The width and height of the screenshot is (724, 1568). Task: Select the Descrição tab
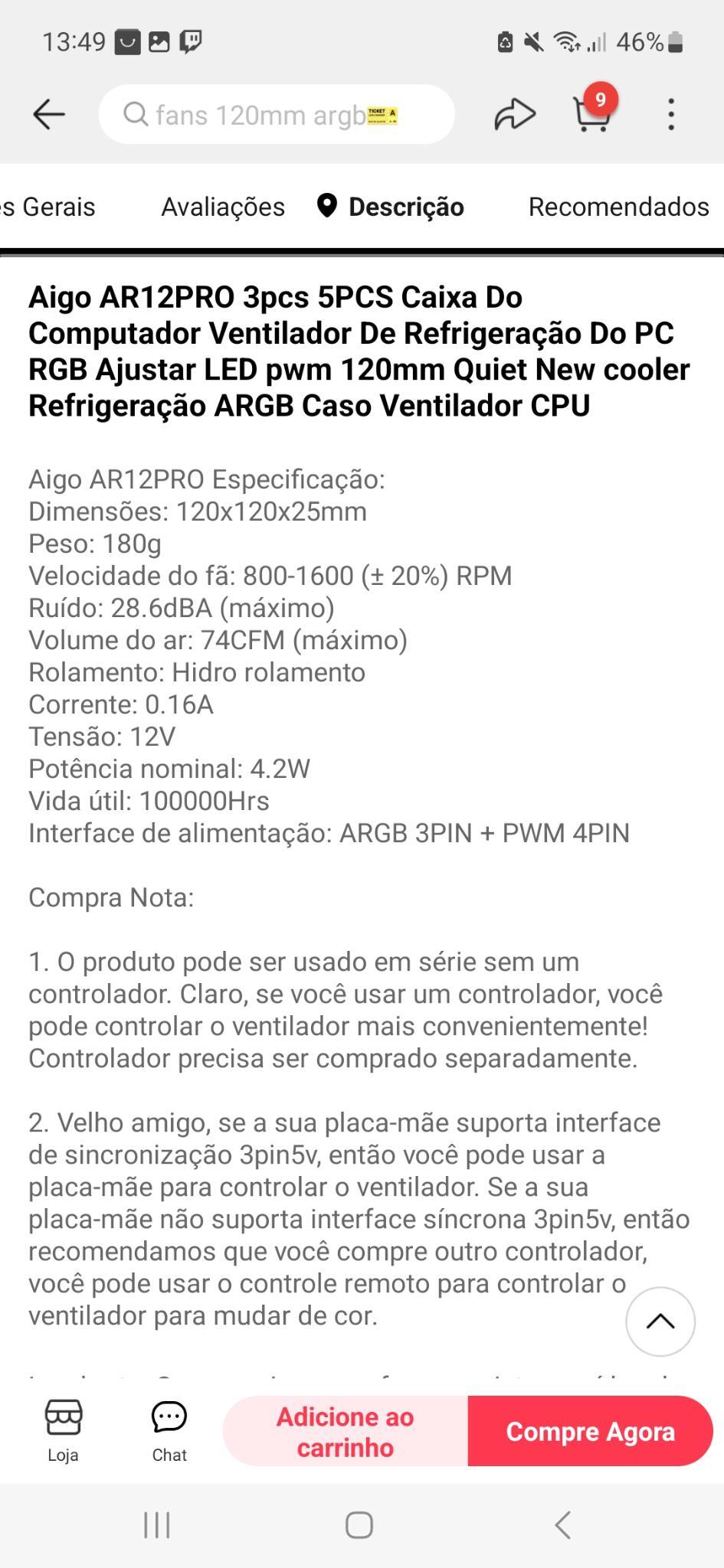pos(391,207)
